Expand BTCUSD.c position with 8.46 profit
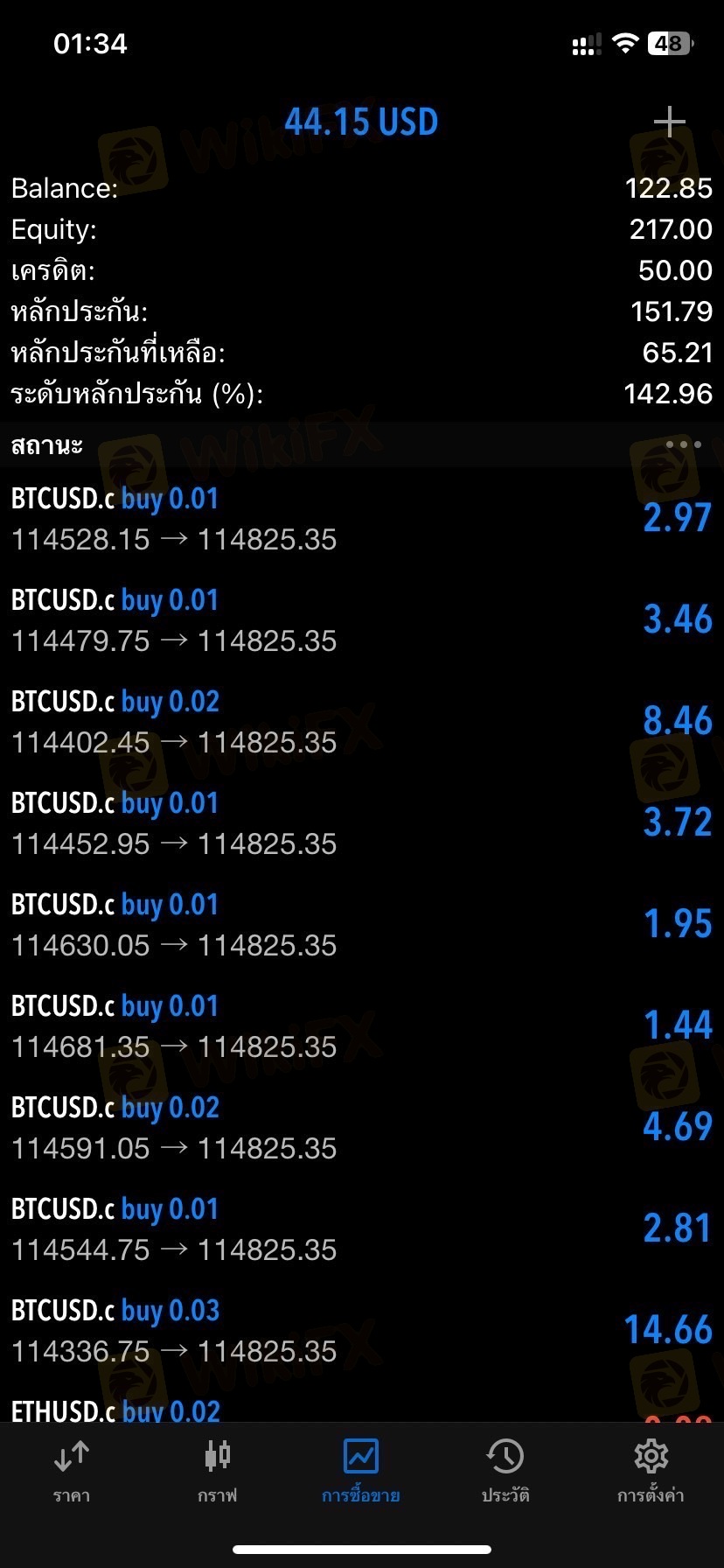Screen dimensions: 724x1568 pos(362,722)
